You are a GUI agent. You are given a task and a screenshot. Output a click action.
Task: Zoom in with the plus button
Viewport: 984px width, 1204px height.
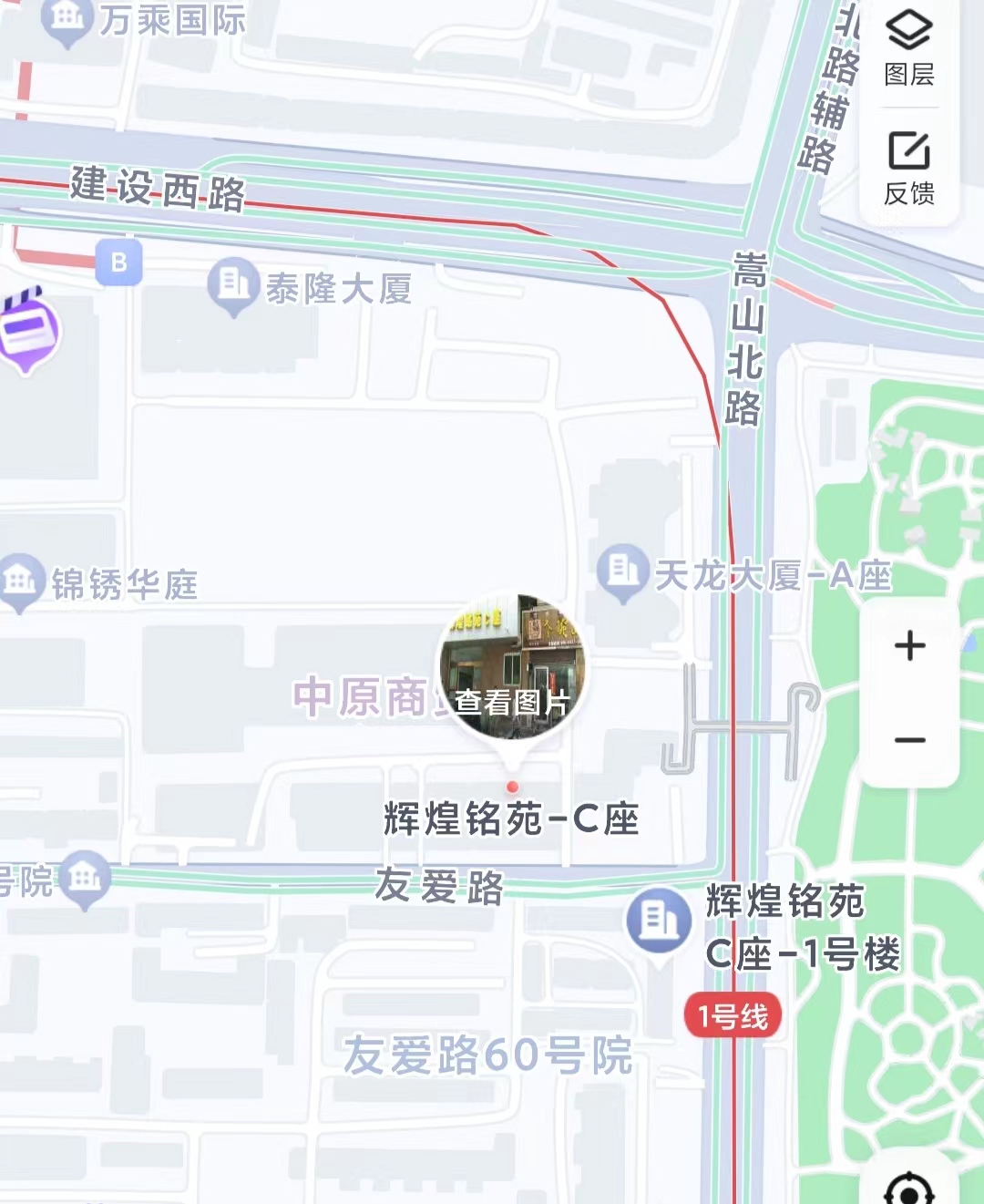[909, 646]
